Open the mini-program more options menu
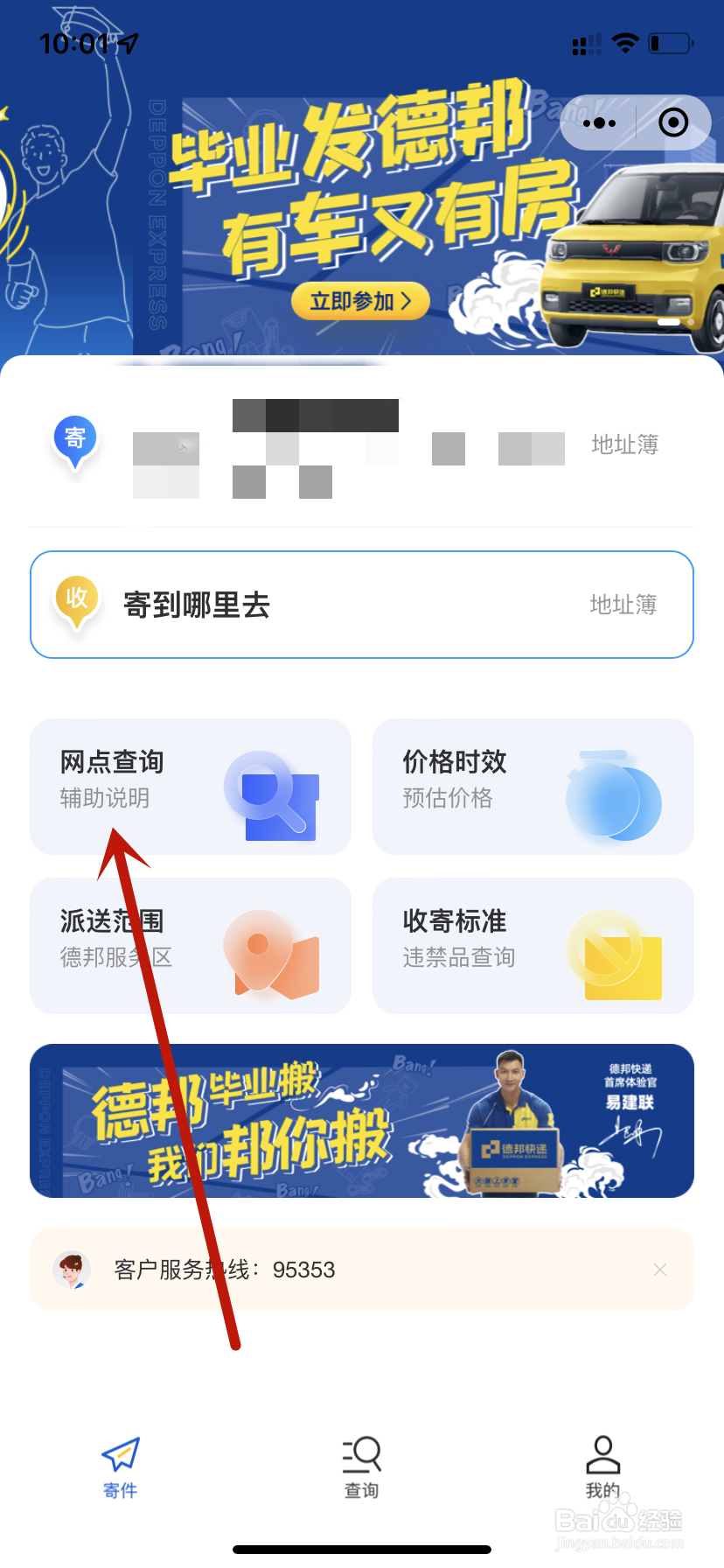 coord(598,122)
